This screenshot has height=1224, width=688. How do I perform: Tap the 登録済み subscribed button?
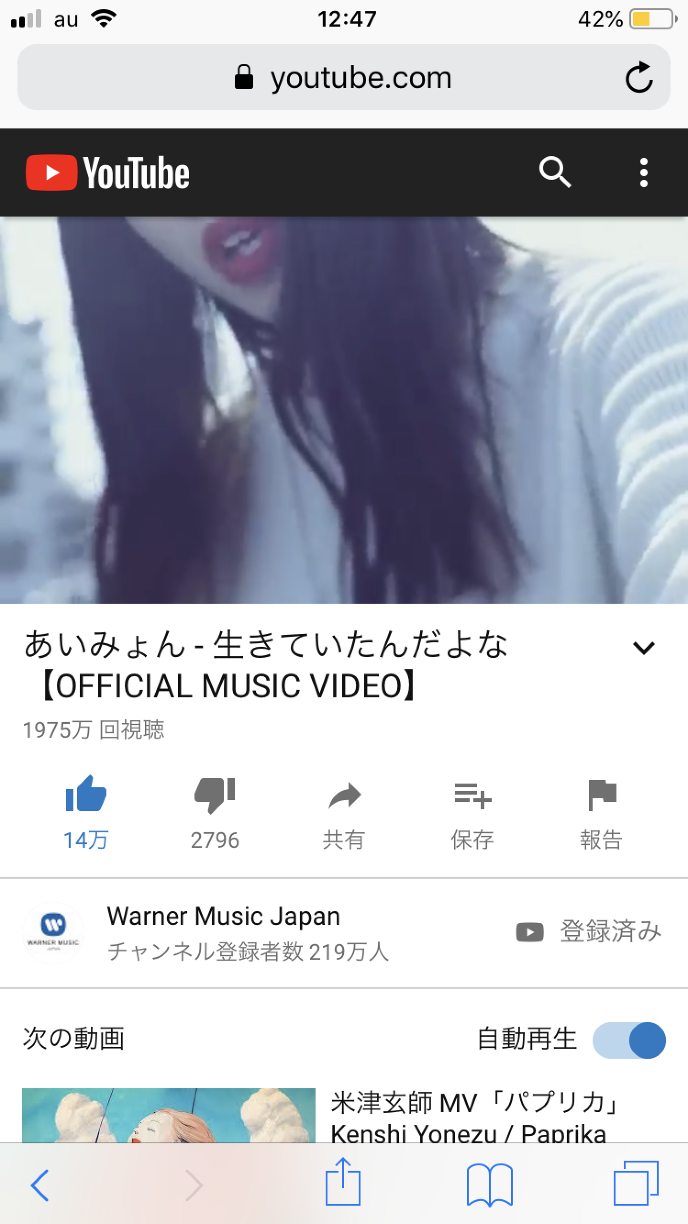(x=589, y=932)
